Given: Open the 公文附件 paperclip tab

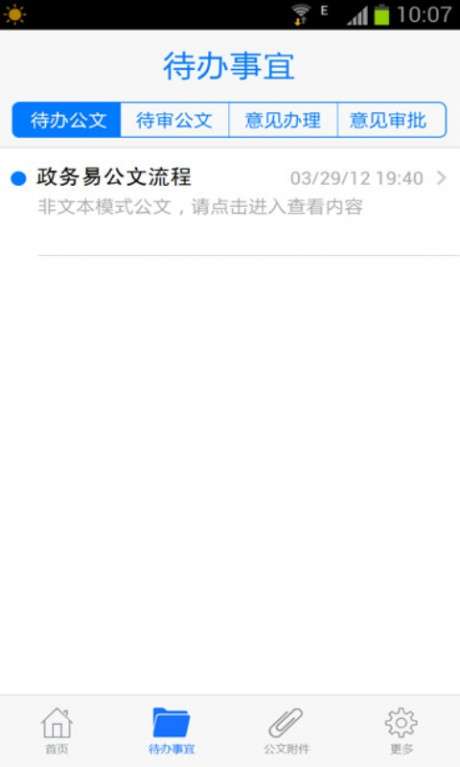Looking at the screenshot, I should pyautogui.click(x=287, y=730).
